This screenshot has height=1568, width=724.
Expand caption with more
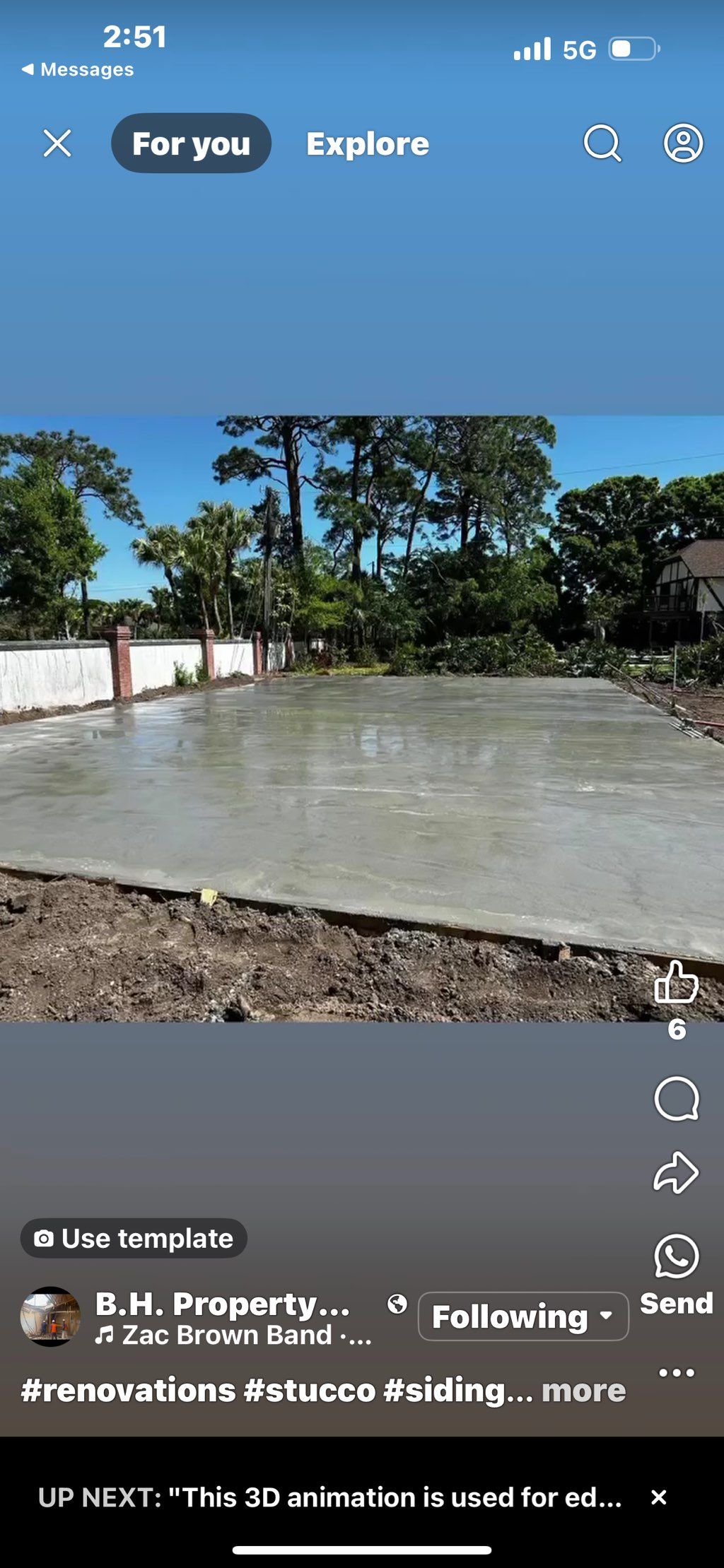[x=583, y=1391]
